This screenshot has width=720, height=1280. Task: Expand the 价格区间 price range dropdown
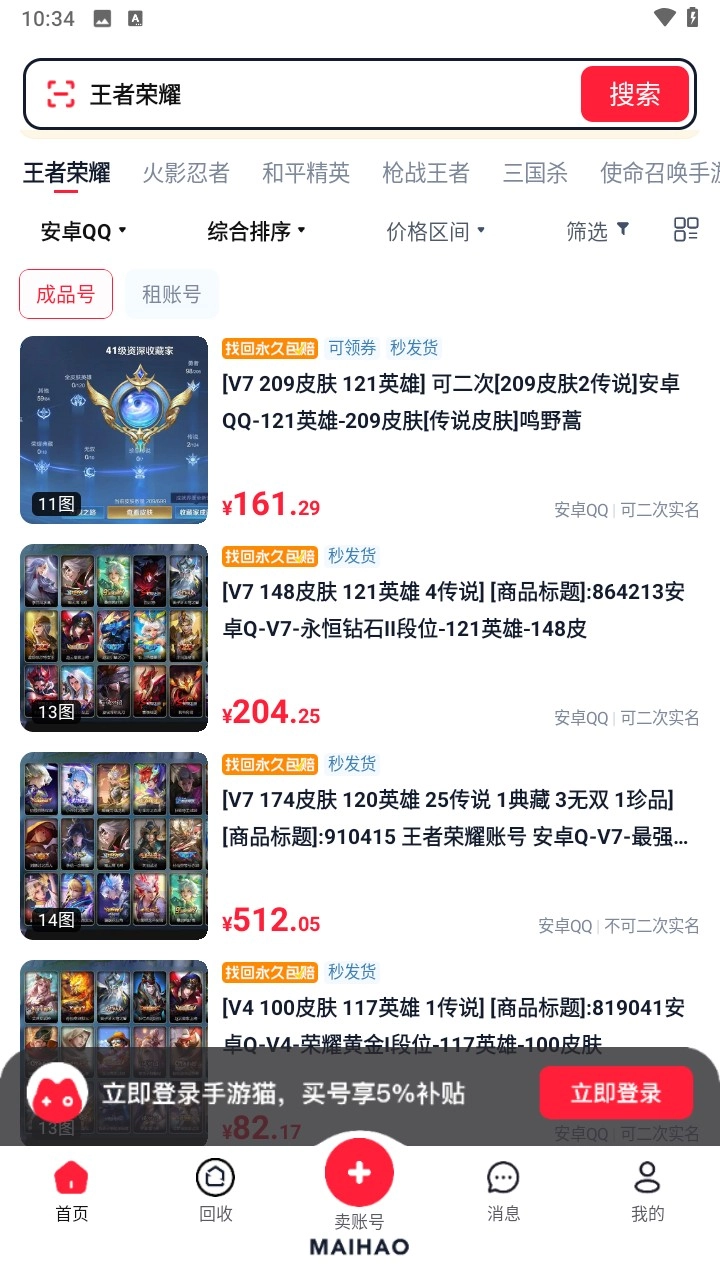tap(434, 230)
